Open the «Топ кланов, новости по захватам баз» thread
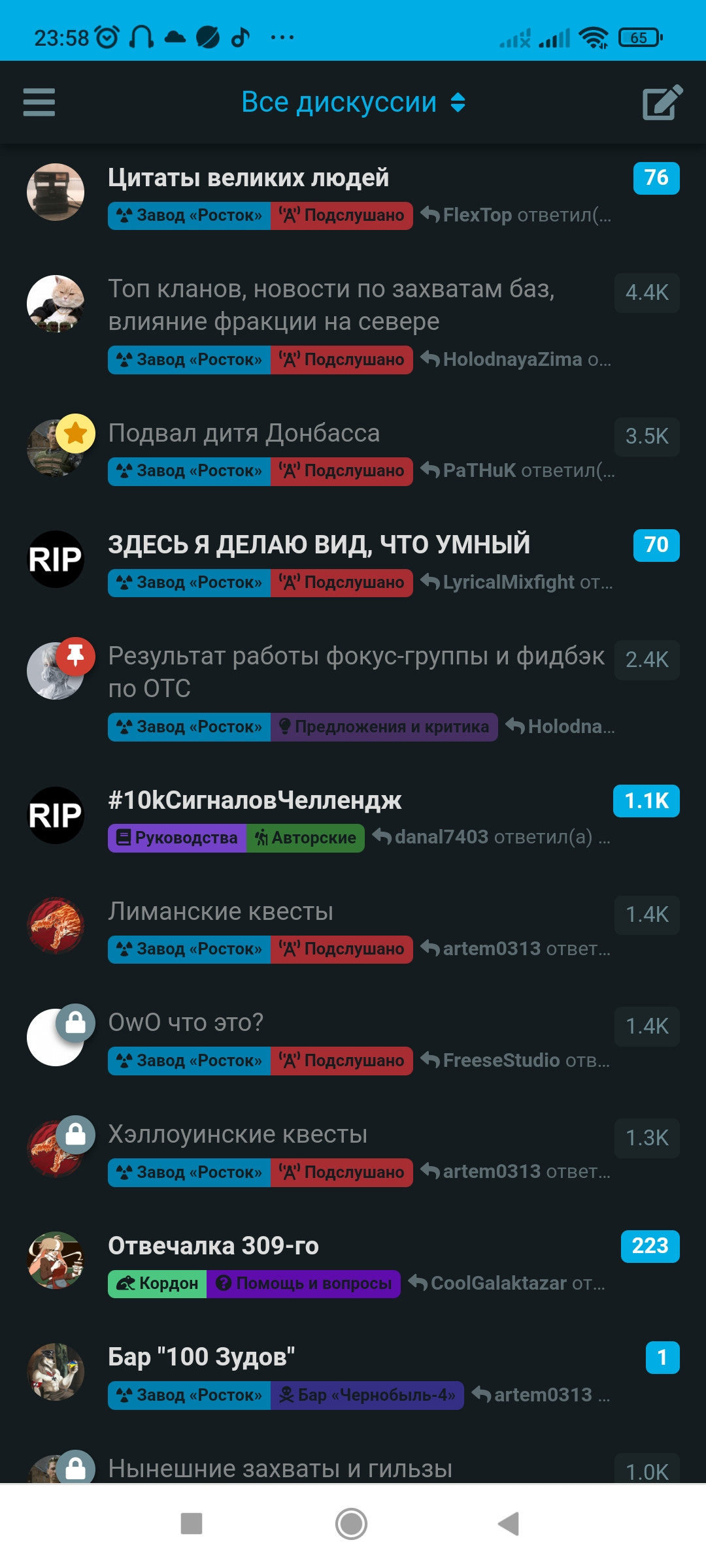 tap(331, 304)
